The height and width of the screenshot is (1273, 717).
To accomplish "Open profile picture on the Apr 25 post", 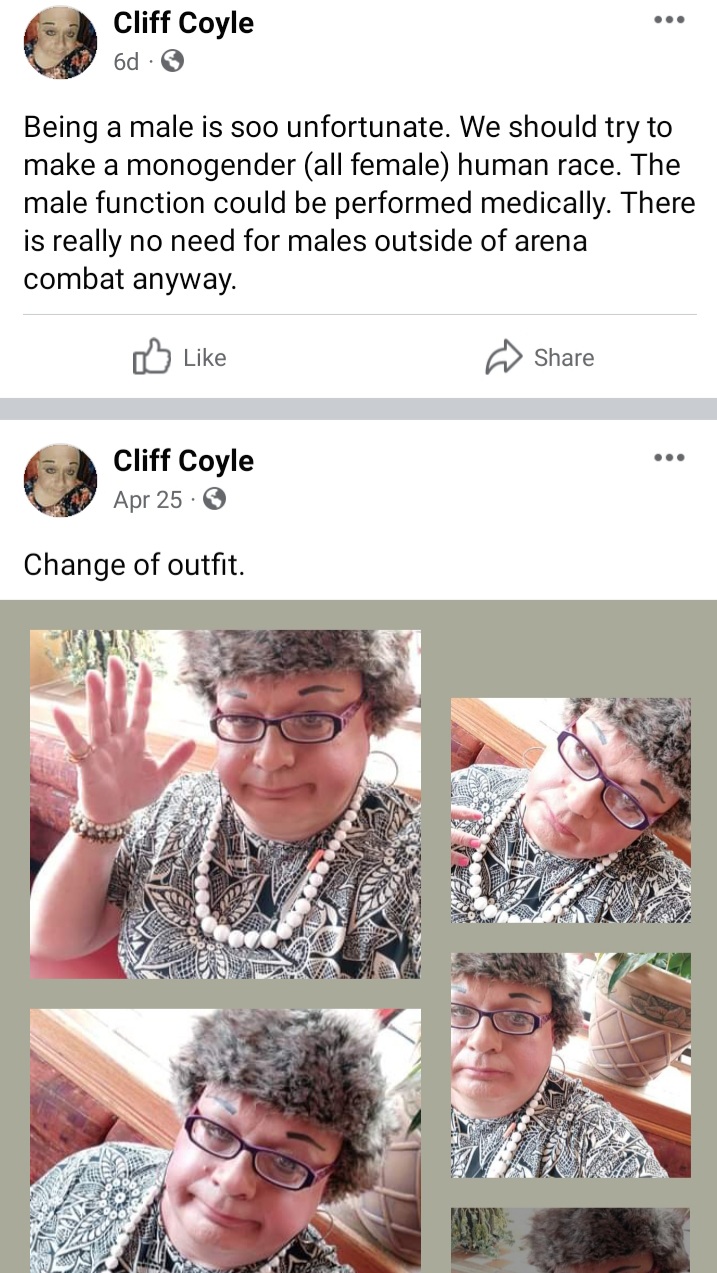I will [x=60, y=480].
